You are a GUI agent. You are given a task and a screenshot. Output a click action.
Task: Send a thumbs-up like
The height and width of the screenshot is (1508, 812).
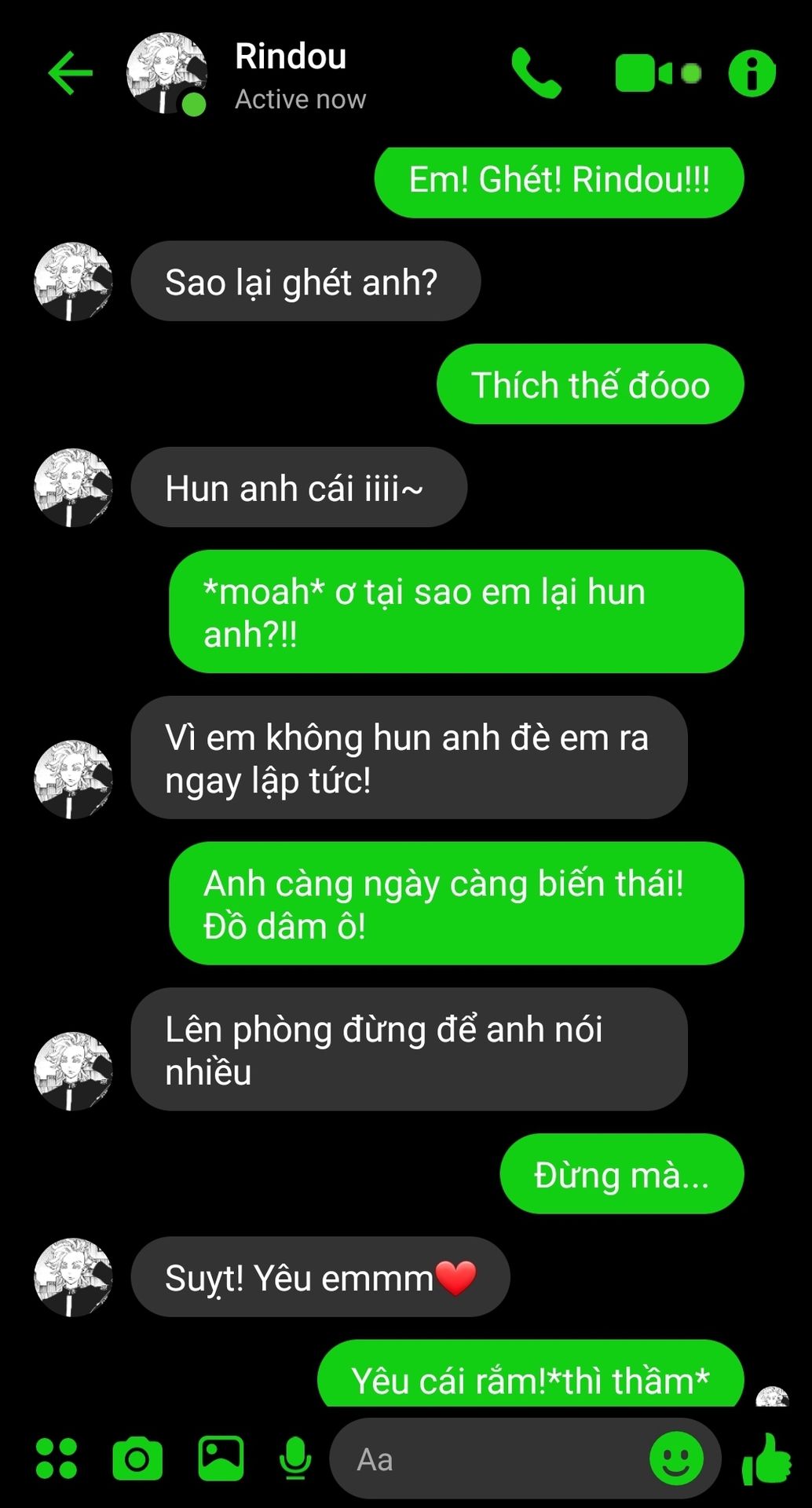[x=766, y=1459]
